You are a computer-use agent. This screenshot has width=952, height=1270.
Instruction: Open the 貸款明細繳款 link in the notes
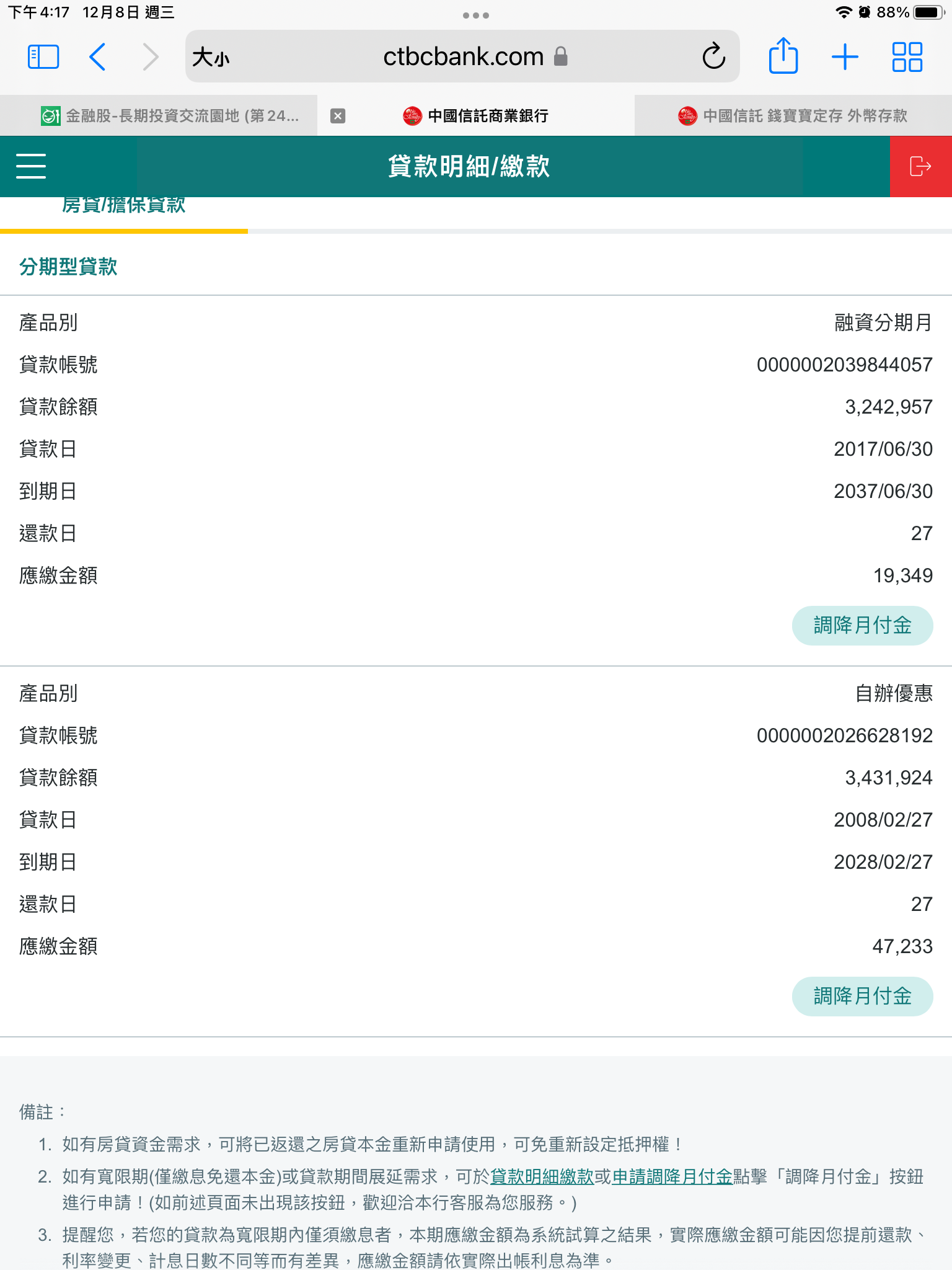click(x=542, y=1176)
